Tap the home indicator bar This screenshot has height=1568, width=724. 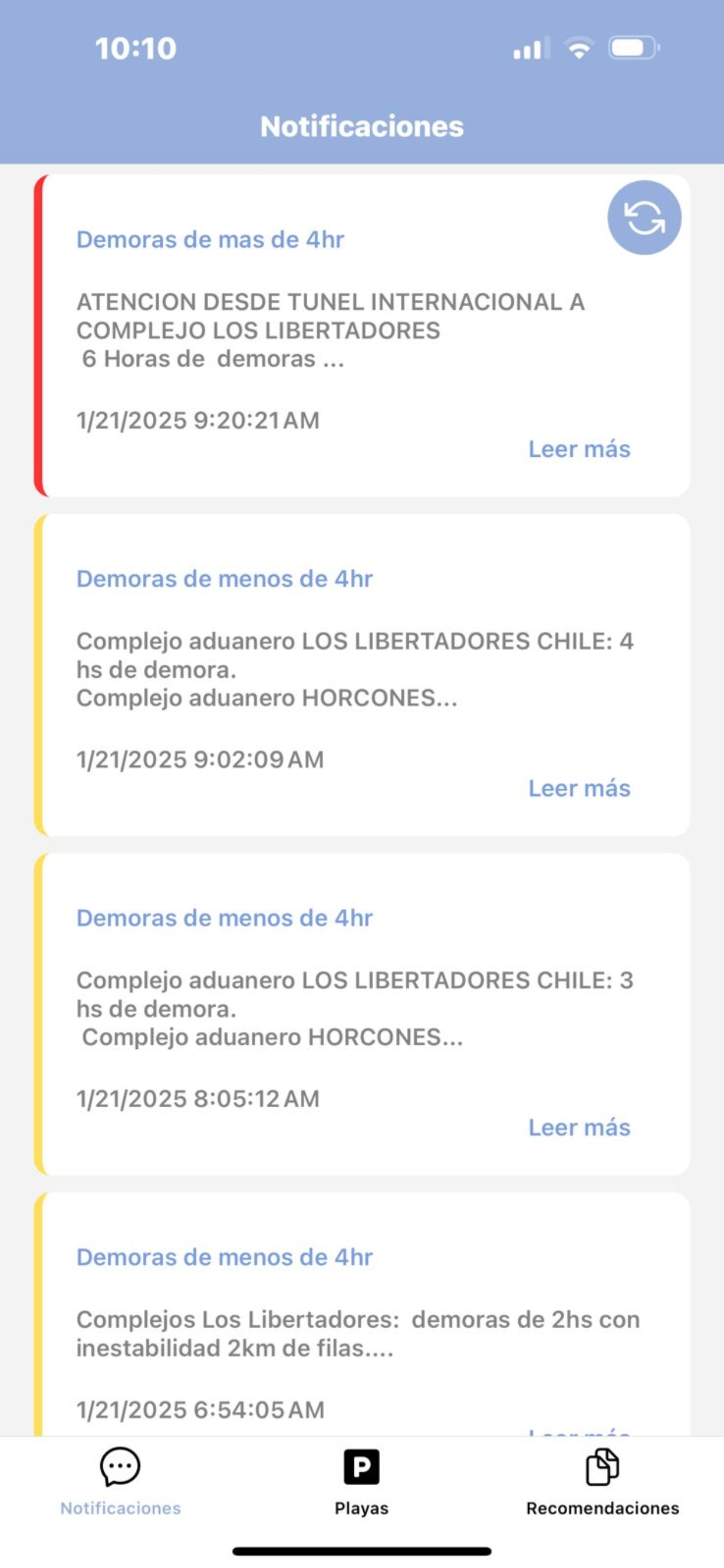point(361,1549)
